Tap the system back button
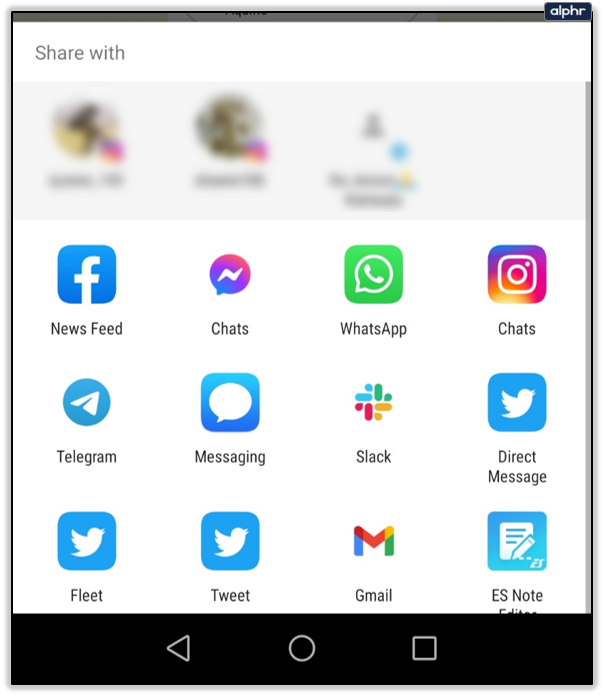Viewport: 604px width, 696px height. coord(179,648)
